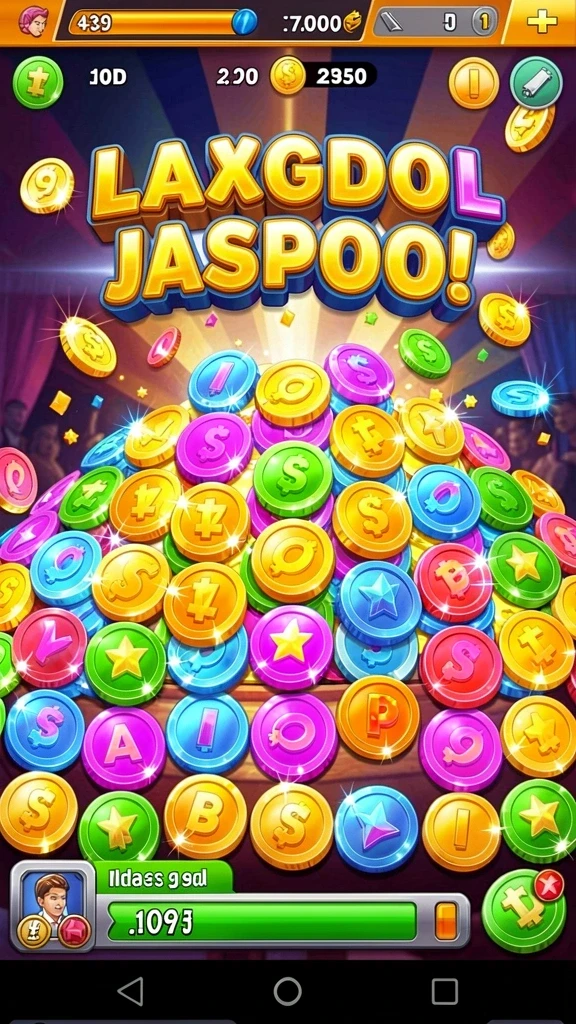Screen dimensions: 576x1024
Task: Tap the green coin button next to 10D
Action: pos(38,82)
